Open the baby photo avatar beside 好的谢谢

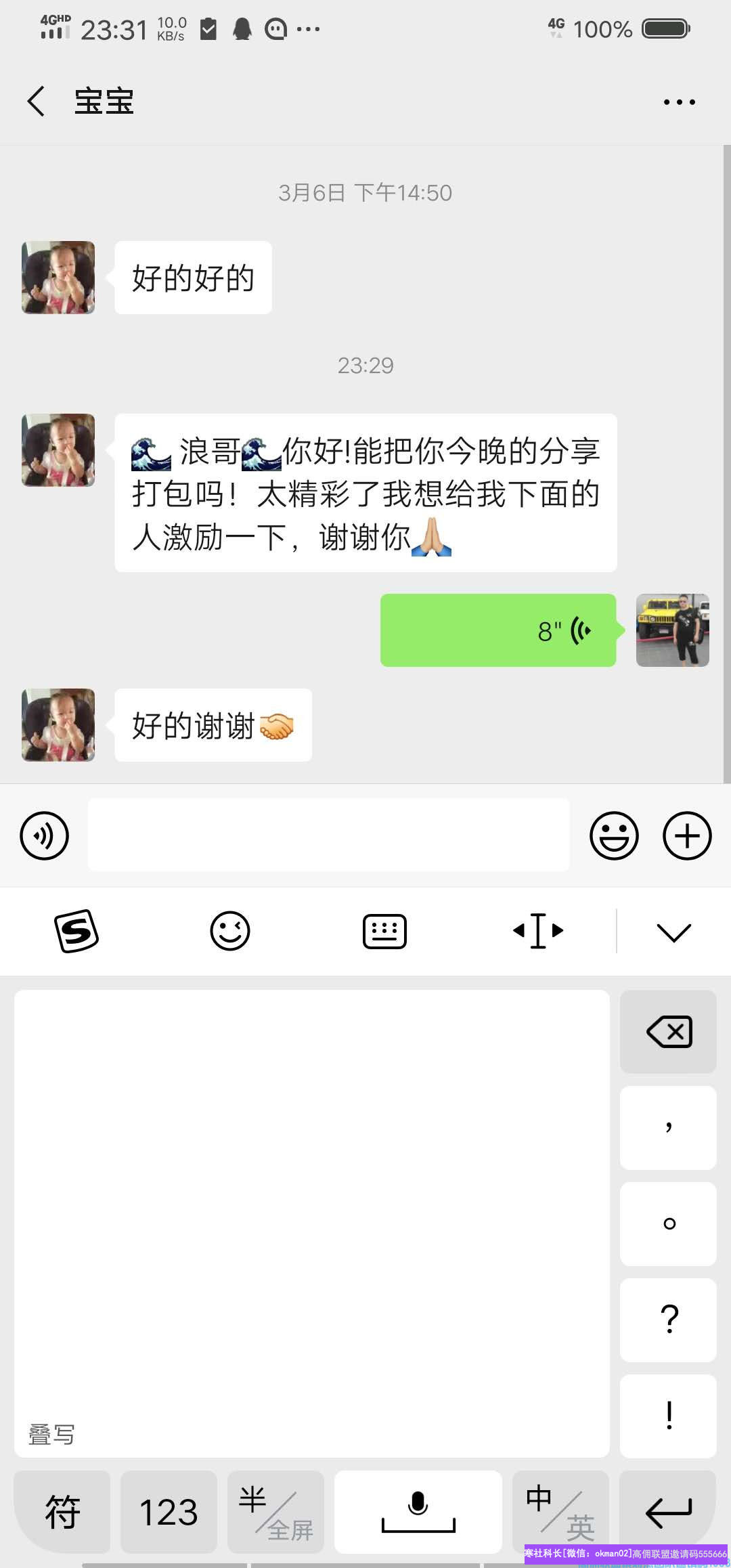click(x=58, y=725)
